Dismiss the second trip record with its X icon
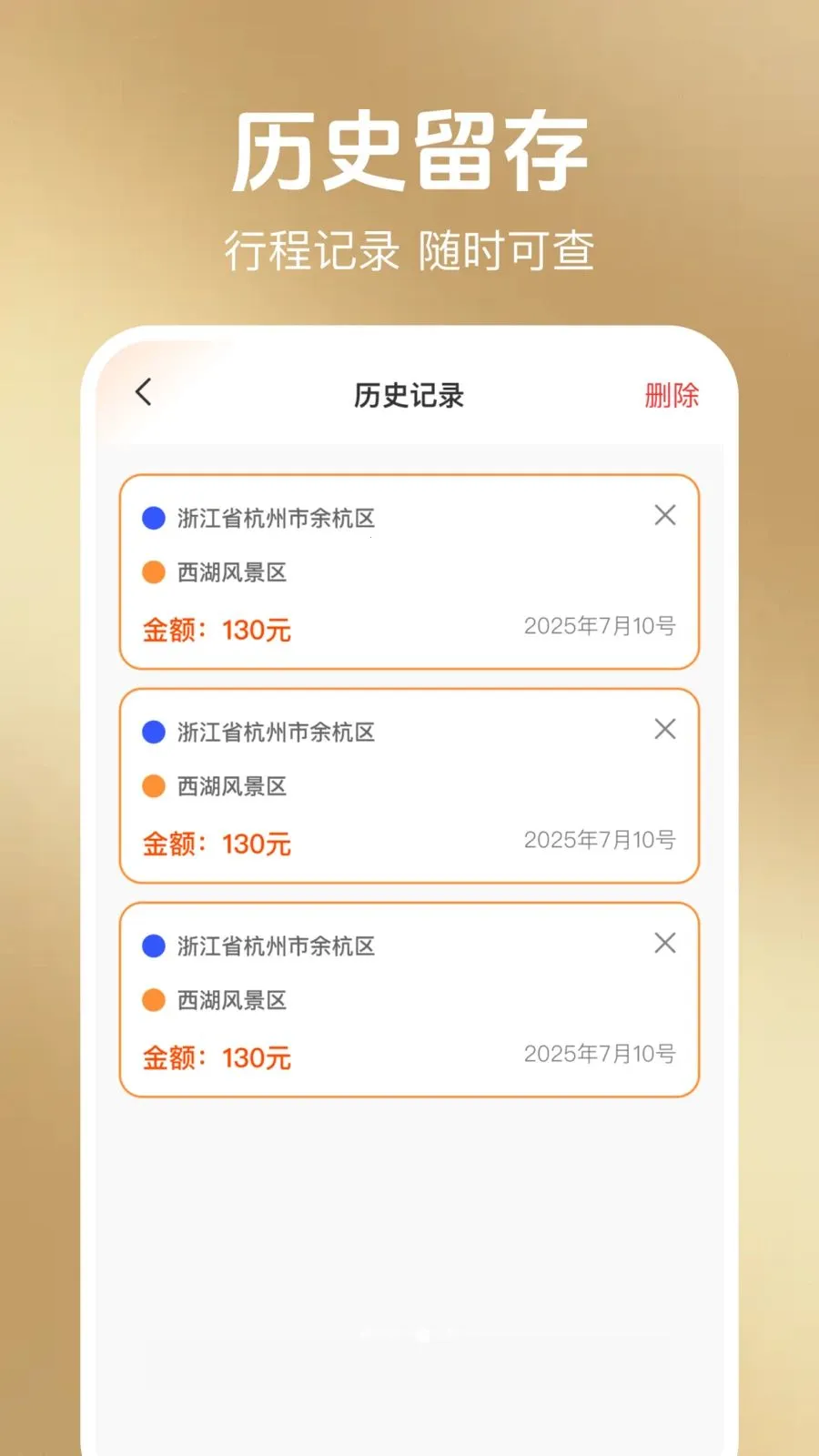819x1456 pixels. click(x=665, y=729)
